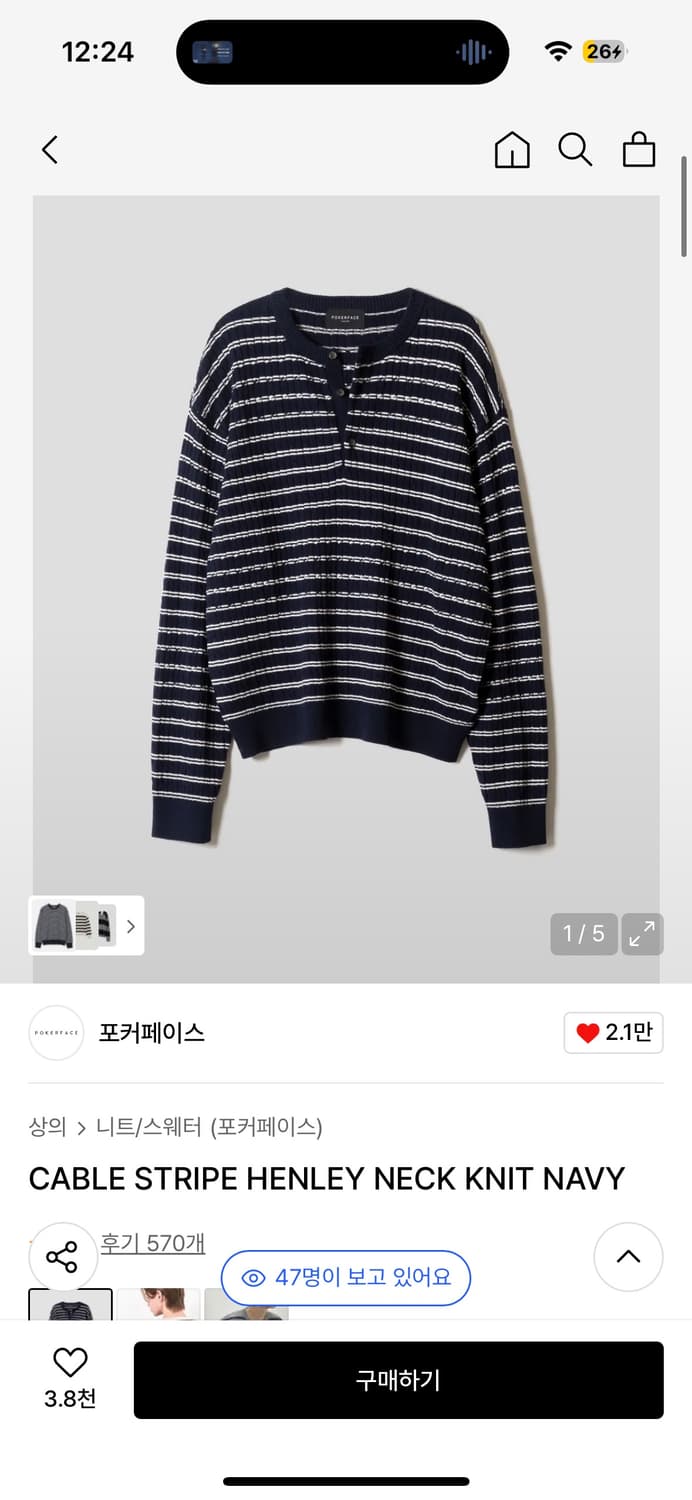Open the 상의 category link
The image size is (692, 1500).
click(x=47, y=1127)
